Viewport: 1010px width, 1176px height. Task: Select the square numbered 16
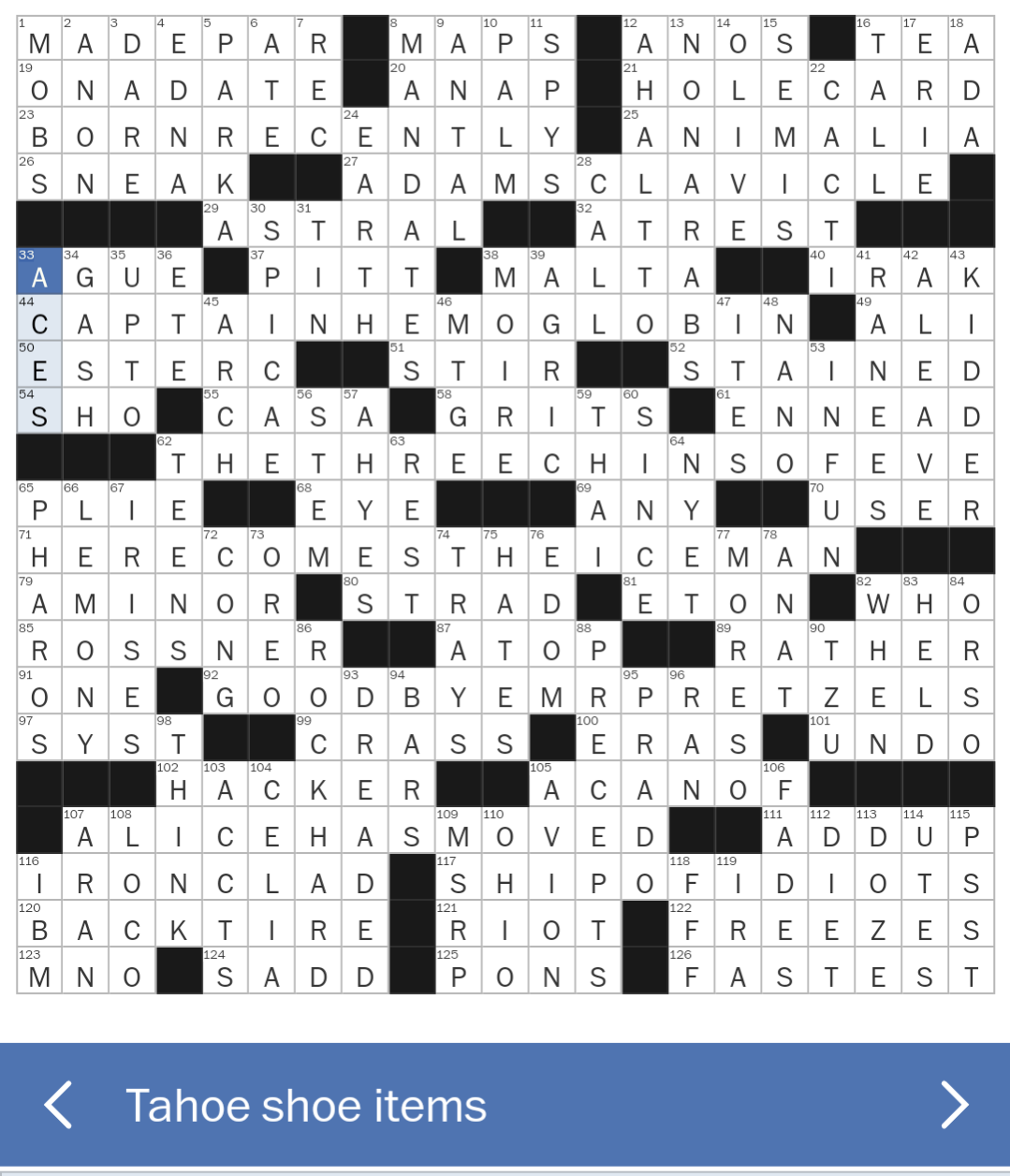[878, 39]
